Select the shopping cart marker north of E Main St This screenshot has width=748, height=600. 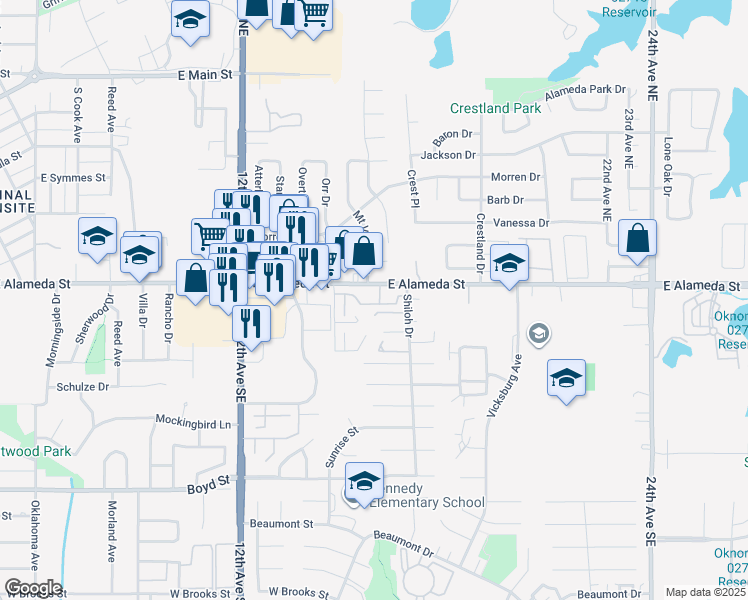point(315,15)
